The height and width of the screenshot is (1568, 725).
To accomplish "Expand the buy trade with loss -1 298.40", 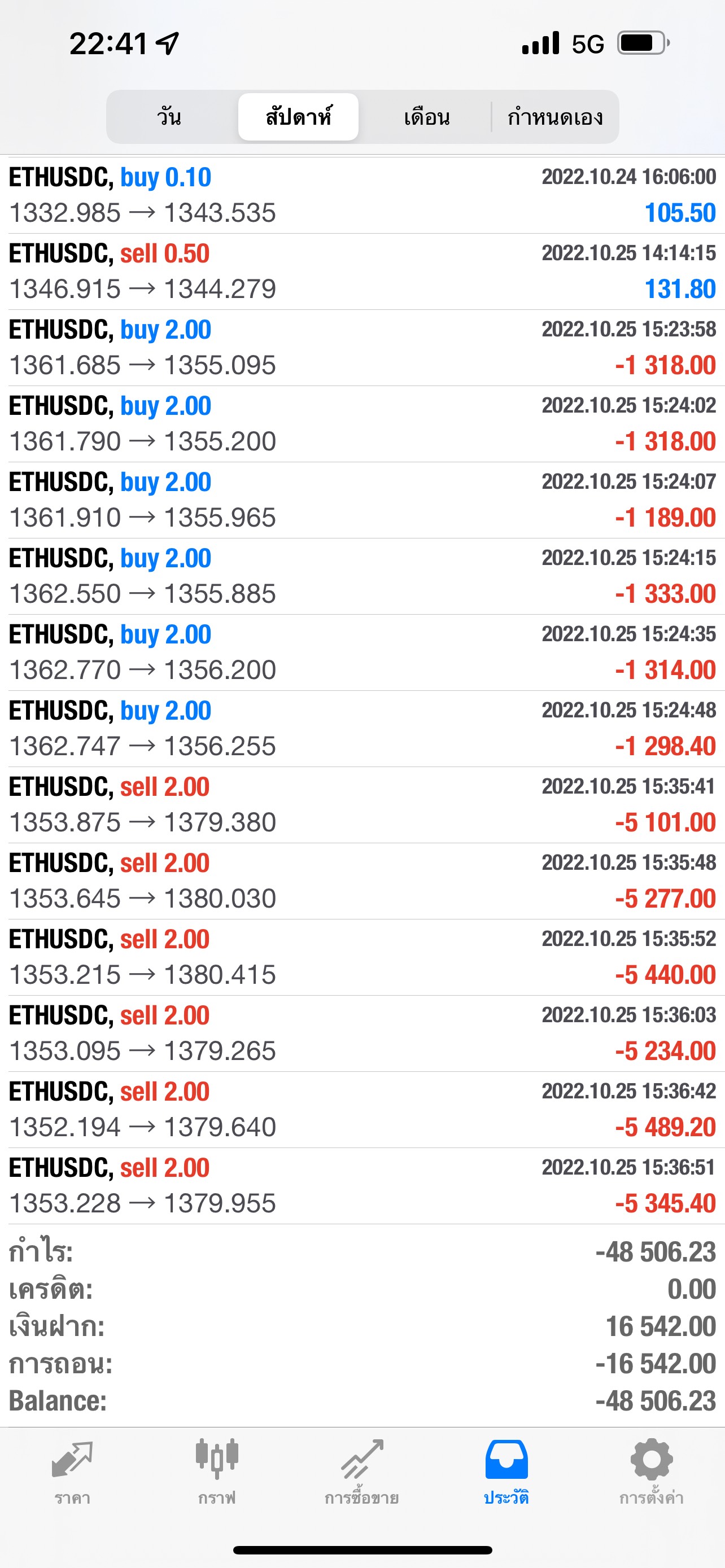I will pos(362,729).
